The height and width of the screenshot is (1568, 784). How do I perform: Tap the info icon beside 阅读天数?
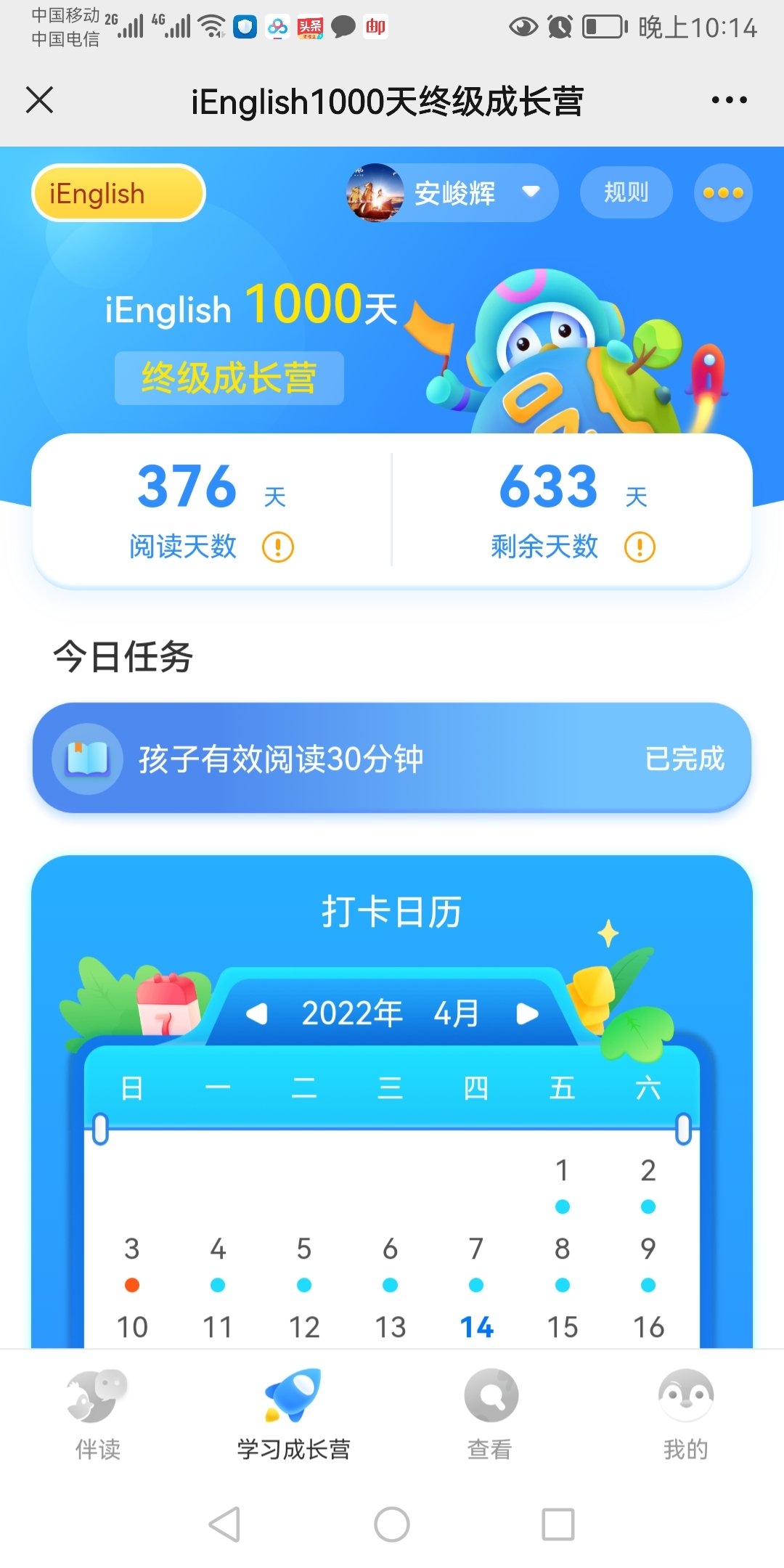click(278, 547)
